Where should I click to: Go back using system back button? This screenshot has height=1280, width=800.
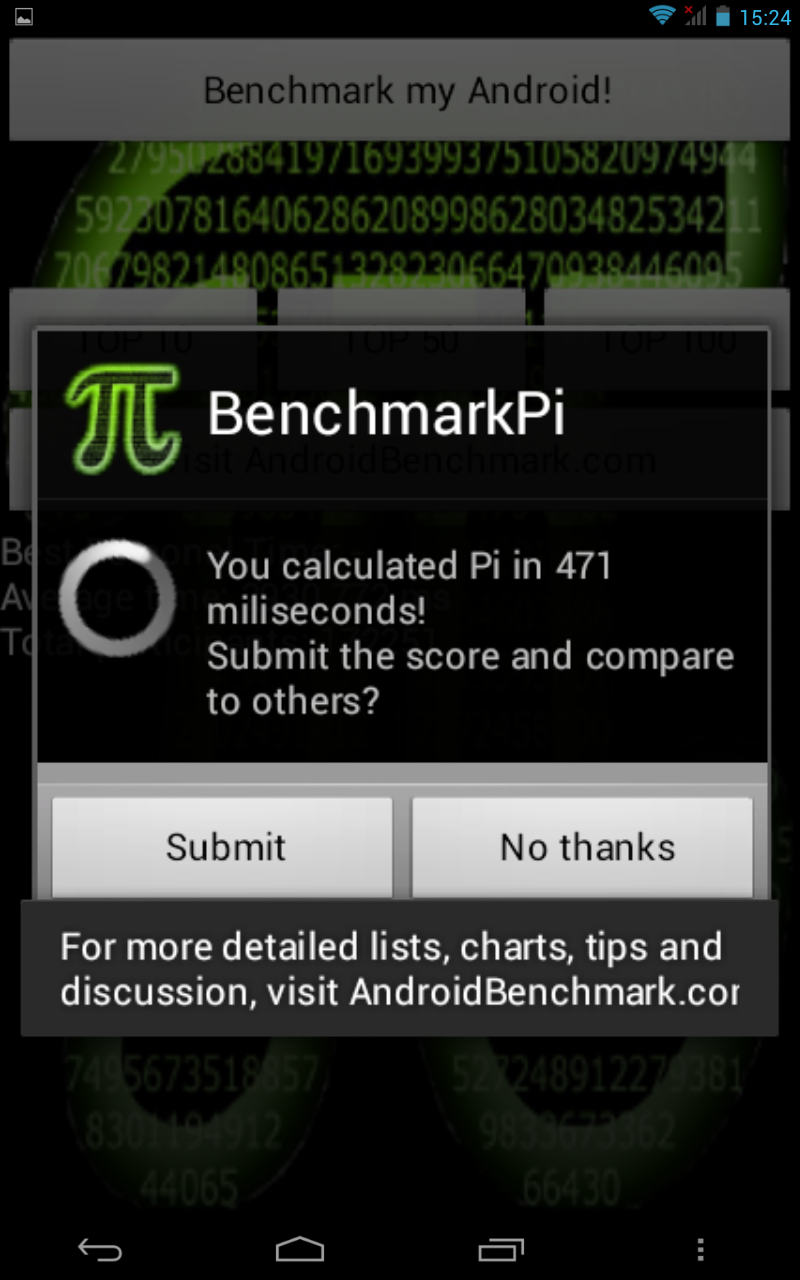point(100,1249)
